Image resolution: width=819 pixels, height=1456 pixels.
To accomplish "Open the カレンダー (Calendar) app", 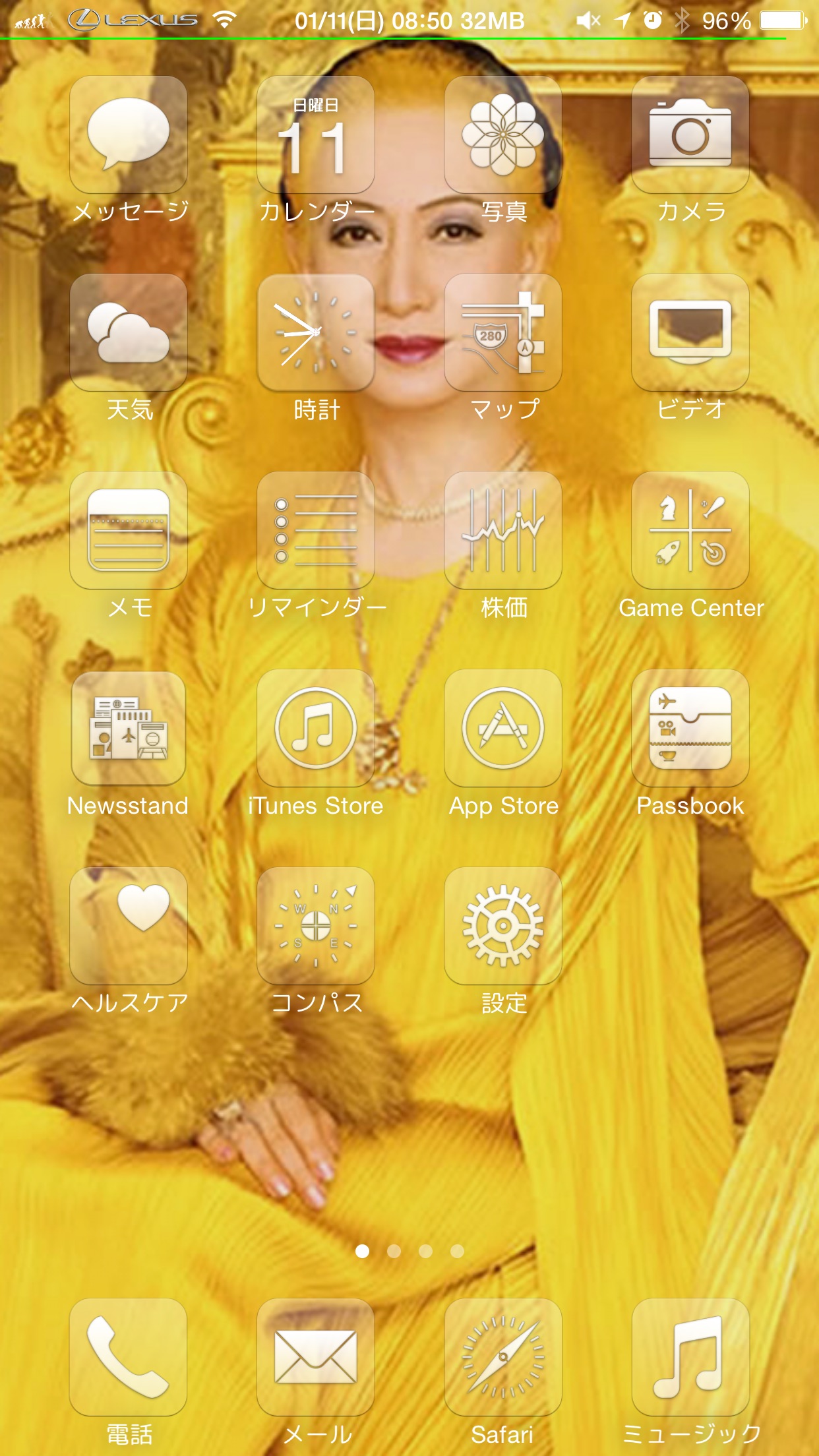I will (316, 135).
